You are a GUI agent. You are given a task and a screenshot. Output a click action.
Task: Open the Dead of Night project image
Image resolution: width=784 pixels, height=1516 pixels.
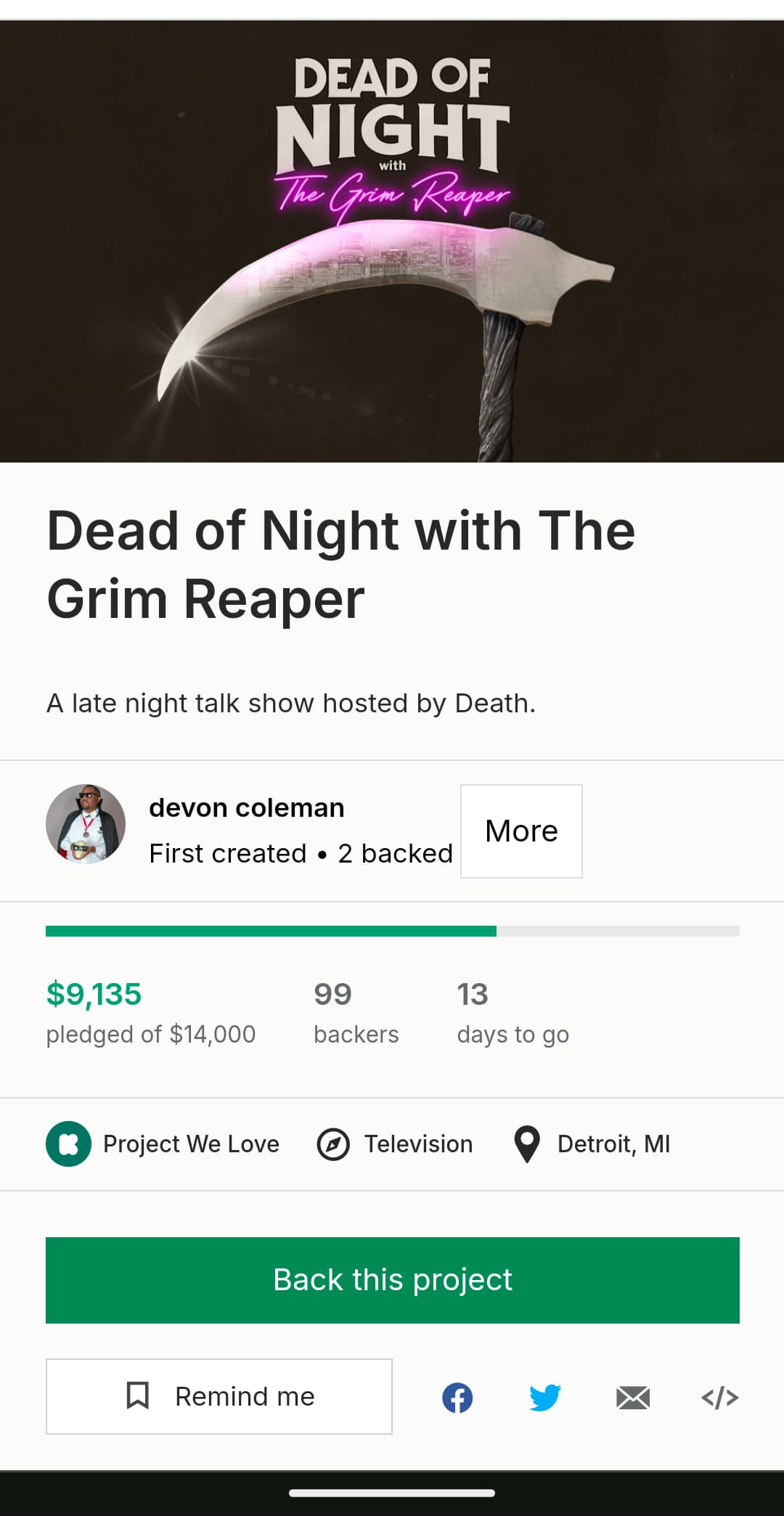click(x=392, y=241)
